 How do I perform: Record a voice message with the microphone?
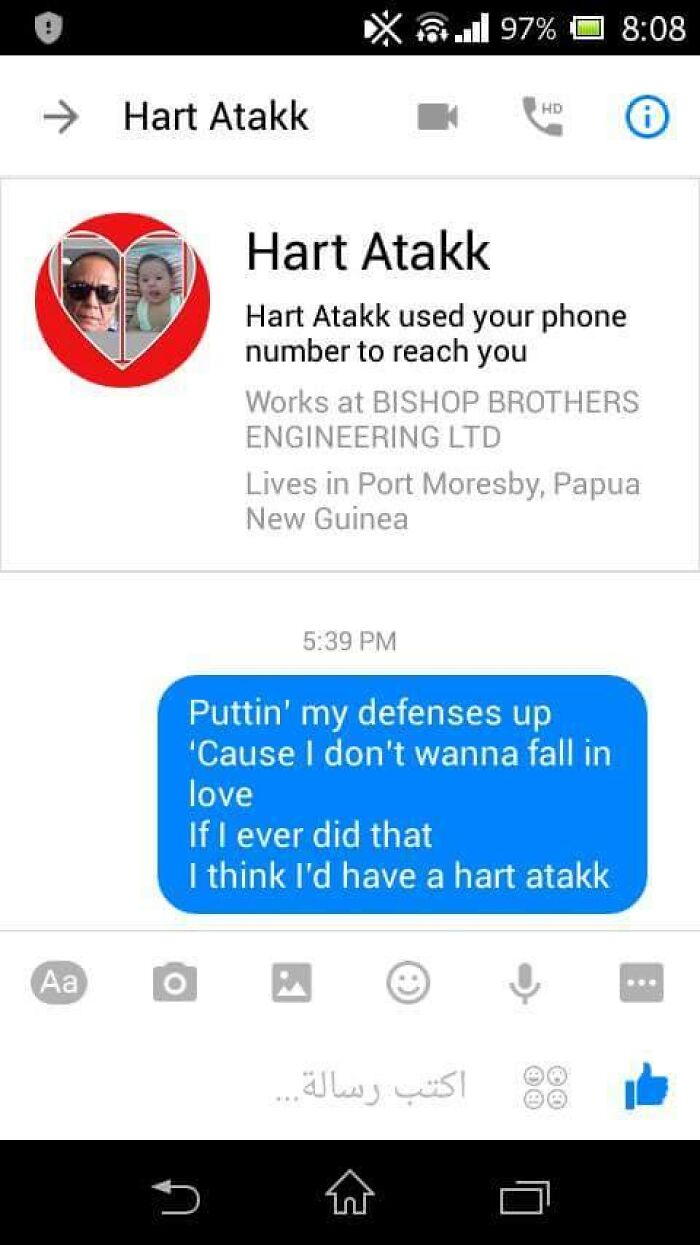[524, 984]
